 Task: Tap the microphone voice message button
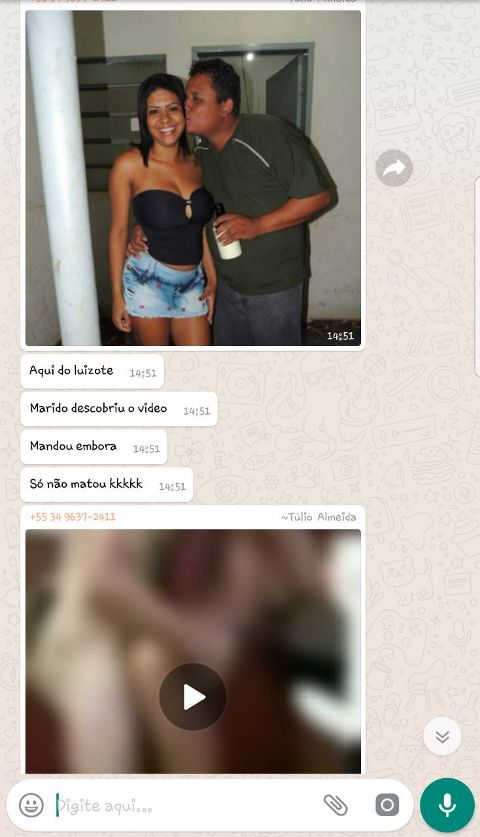(447, 805)
